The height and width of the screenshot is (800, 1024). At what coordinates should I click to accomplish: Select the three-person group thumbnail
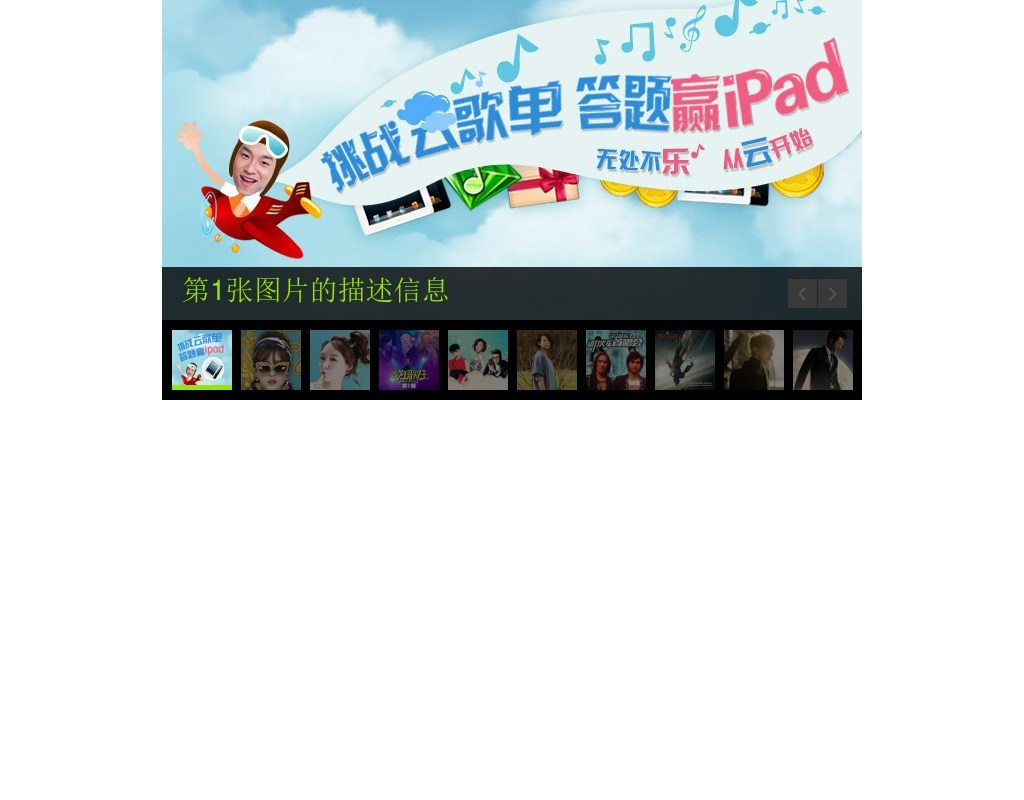(x=478, y=360)
